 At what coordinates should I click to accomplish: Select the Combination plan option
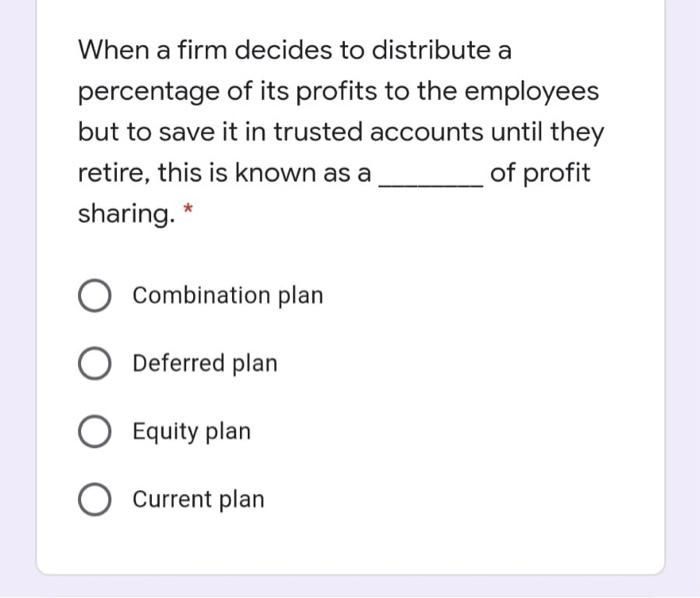click(96, 296)
